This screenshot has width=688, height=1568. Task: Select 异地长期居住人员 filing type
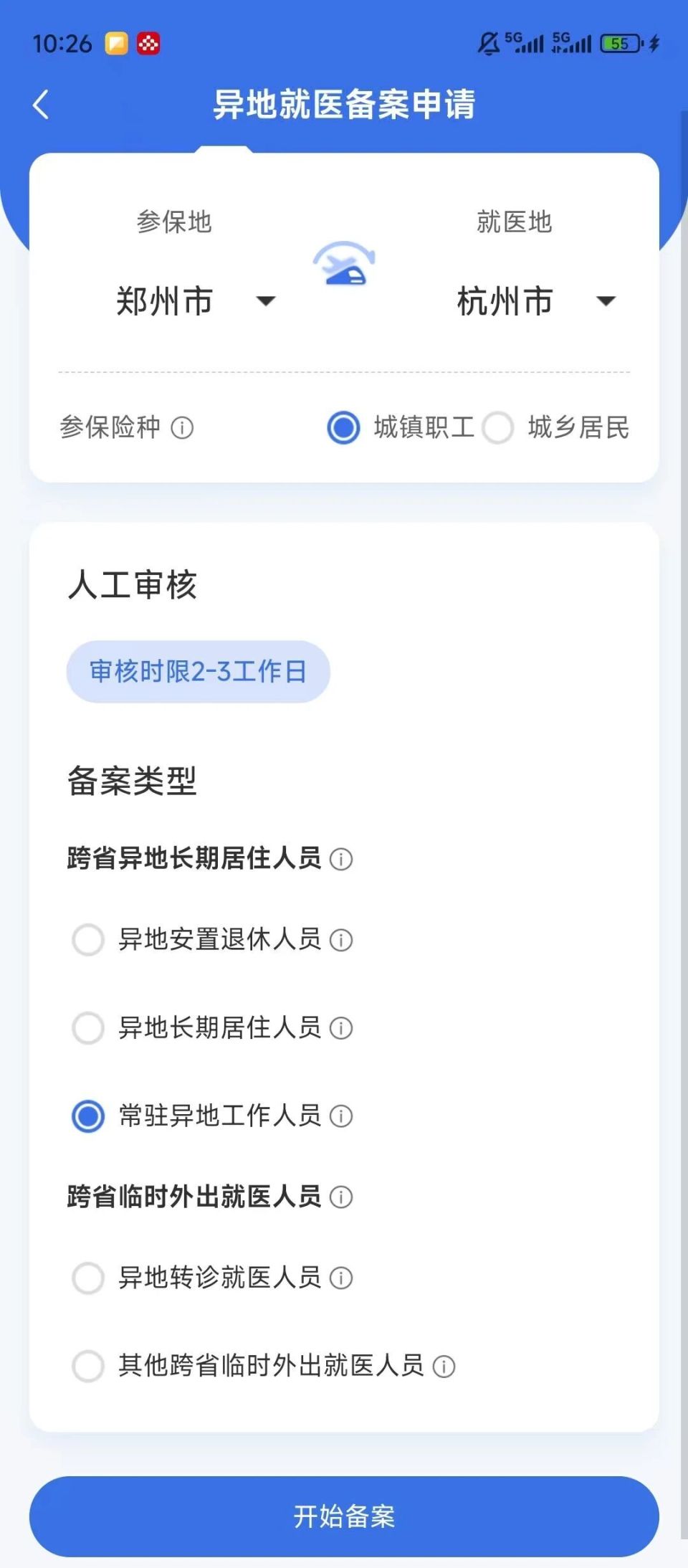click(x=88, y=1028)
